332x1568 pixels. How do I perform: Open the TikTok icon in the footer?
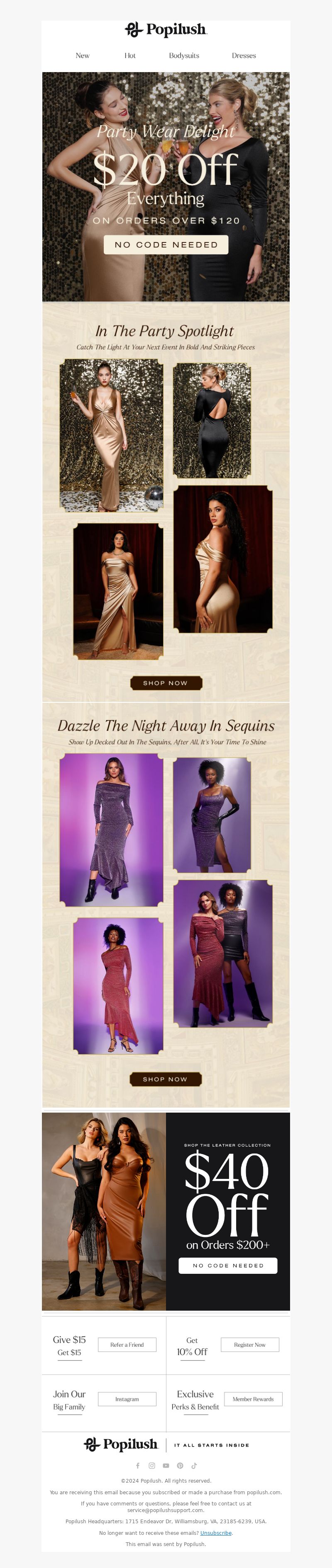tap(194, 1466)
